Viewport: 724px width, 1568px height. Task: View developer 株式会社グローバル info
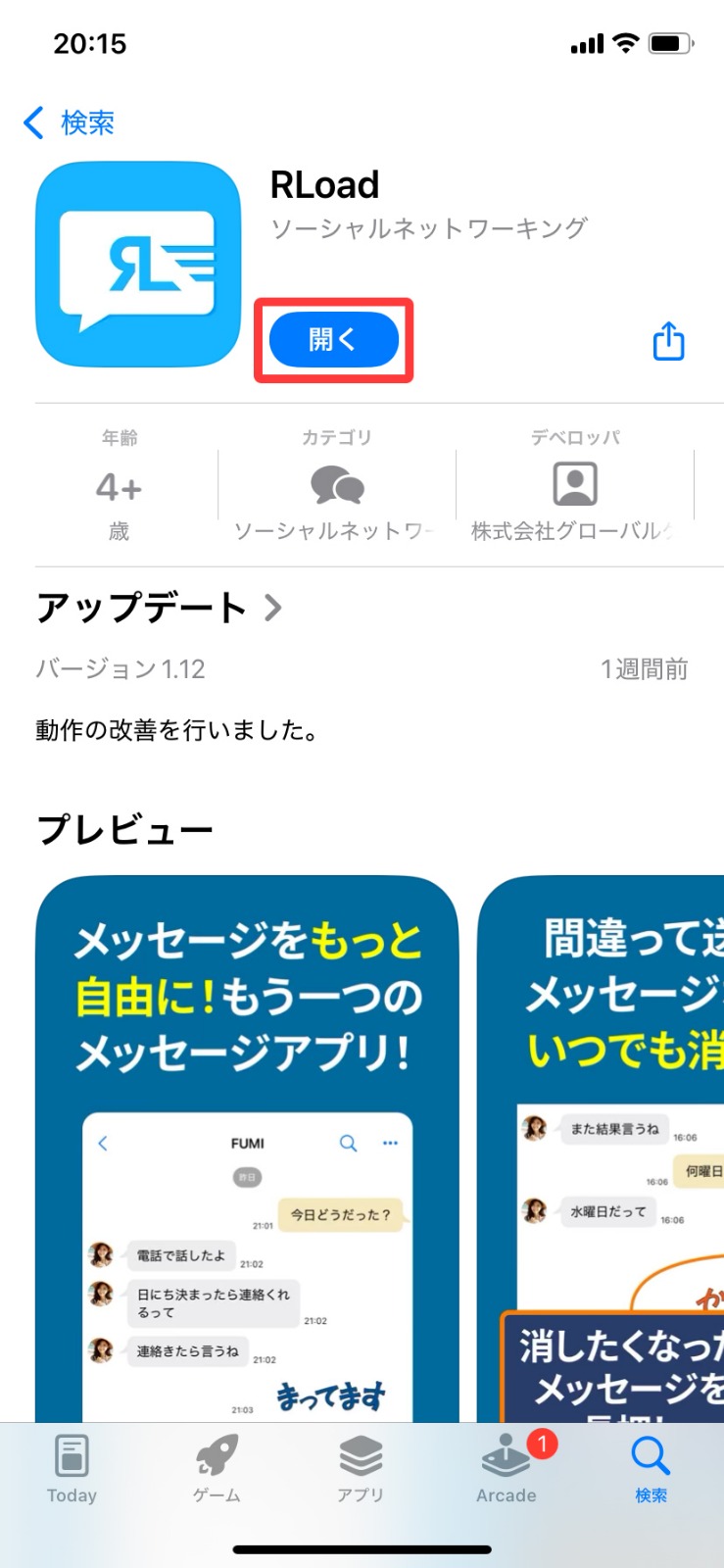coord(575,485)
